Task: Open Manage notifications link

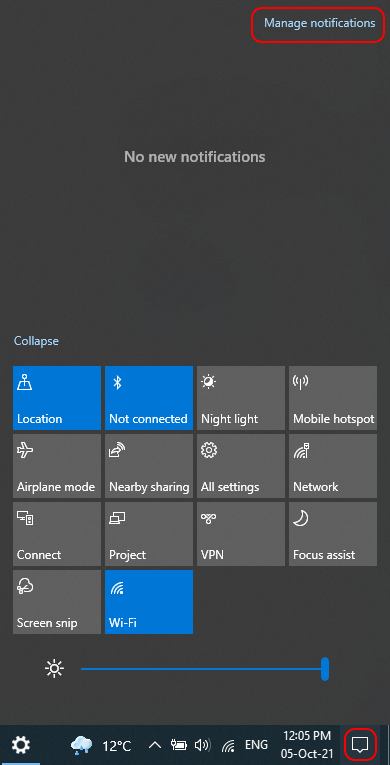Action: (x=320, y=23)
